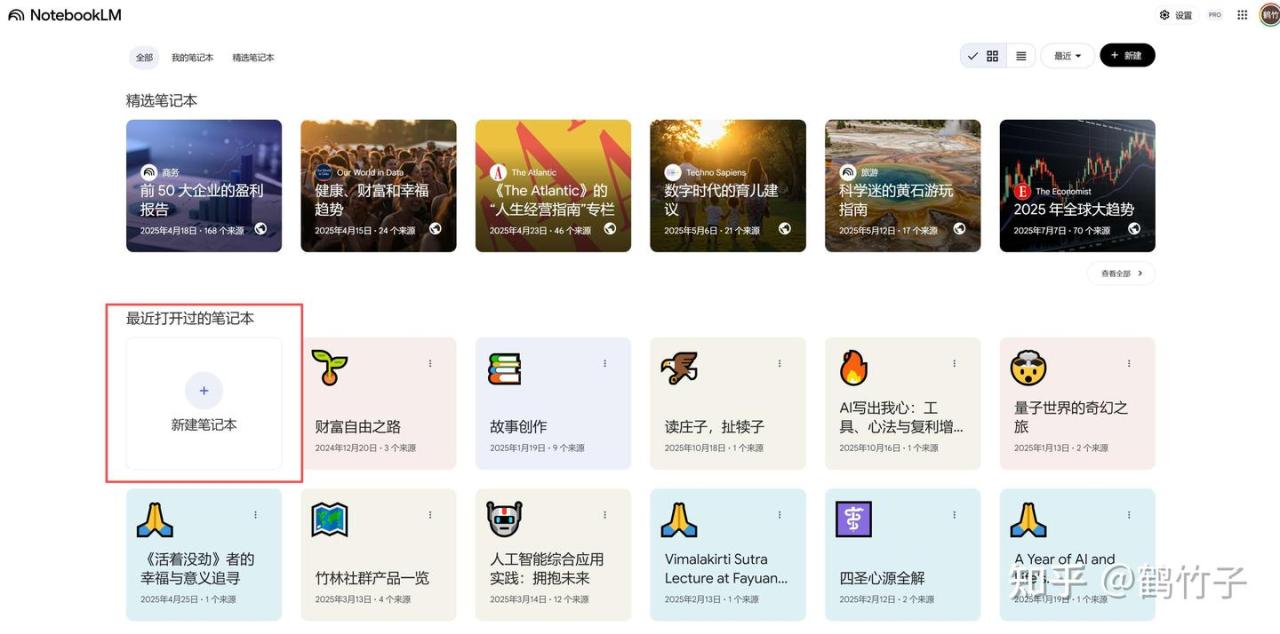Image resolution: width=1280 pixels, height=634 pixels.
Task: Open the account profile avatar
Action: pyautogui.click(x=1268, y=15)
